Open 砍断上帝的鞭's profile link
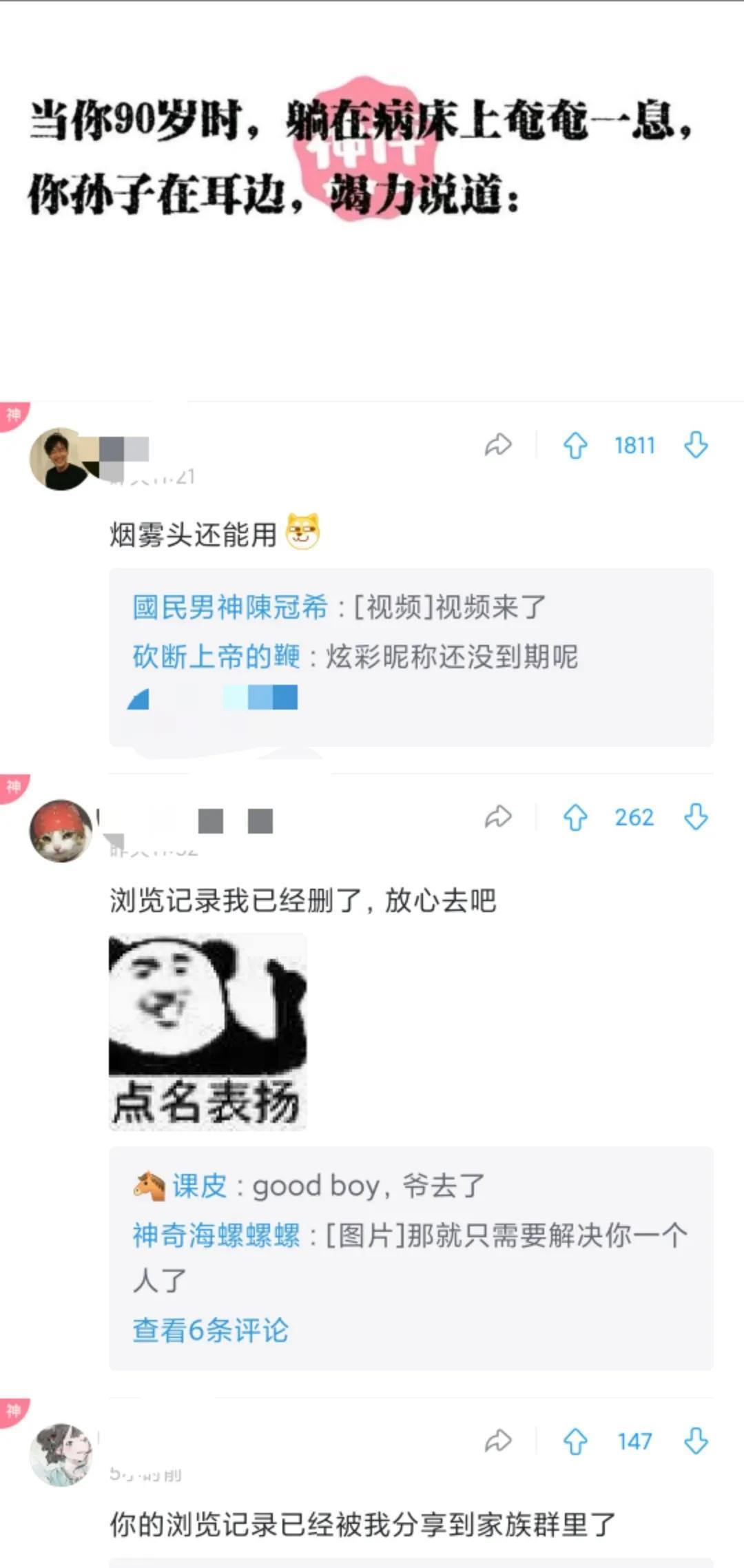This screenshot has height=1568, width=744. (x=216, y=657)
